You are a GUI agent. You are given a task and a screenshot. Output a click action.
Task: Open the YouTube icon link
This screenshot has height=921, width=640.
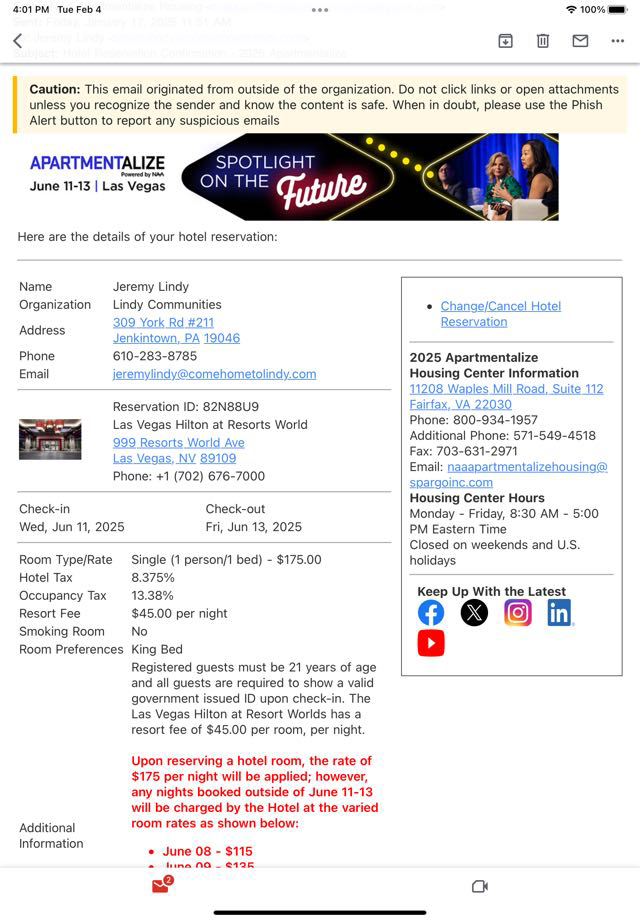pos(431,643)
